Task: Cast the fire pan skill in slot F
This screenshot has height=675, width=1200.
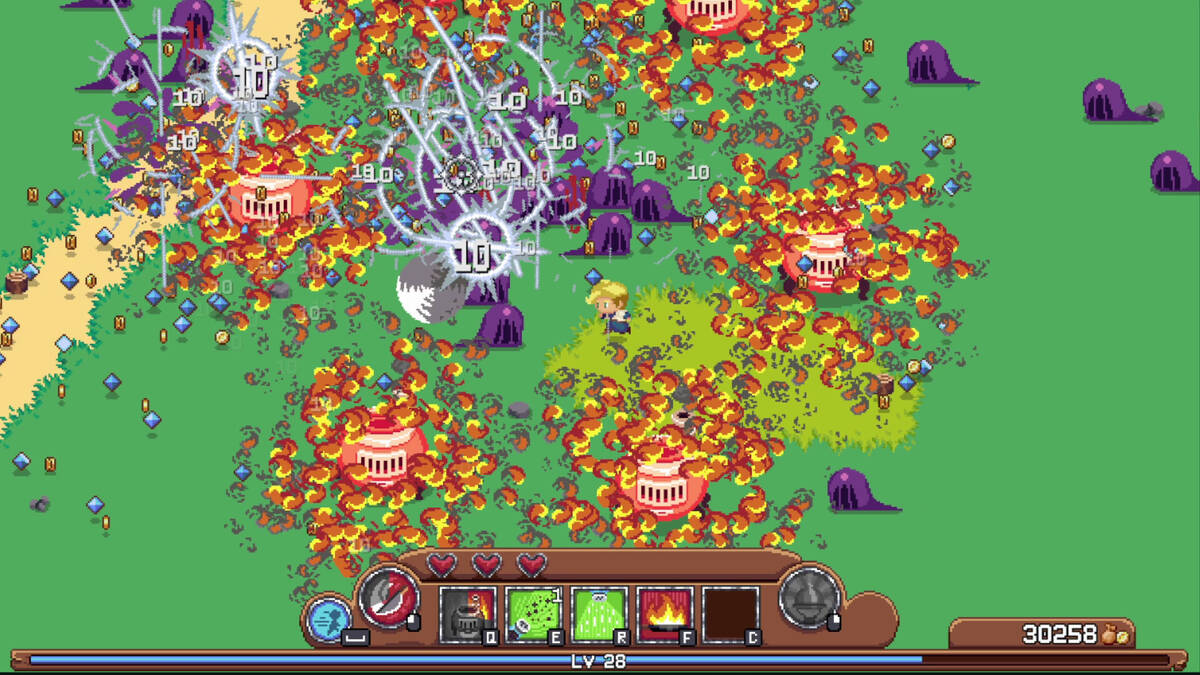Action: point(665,614)
